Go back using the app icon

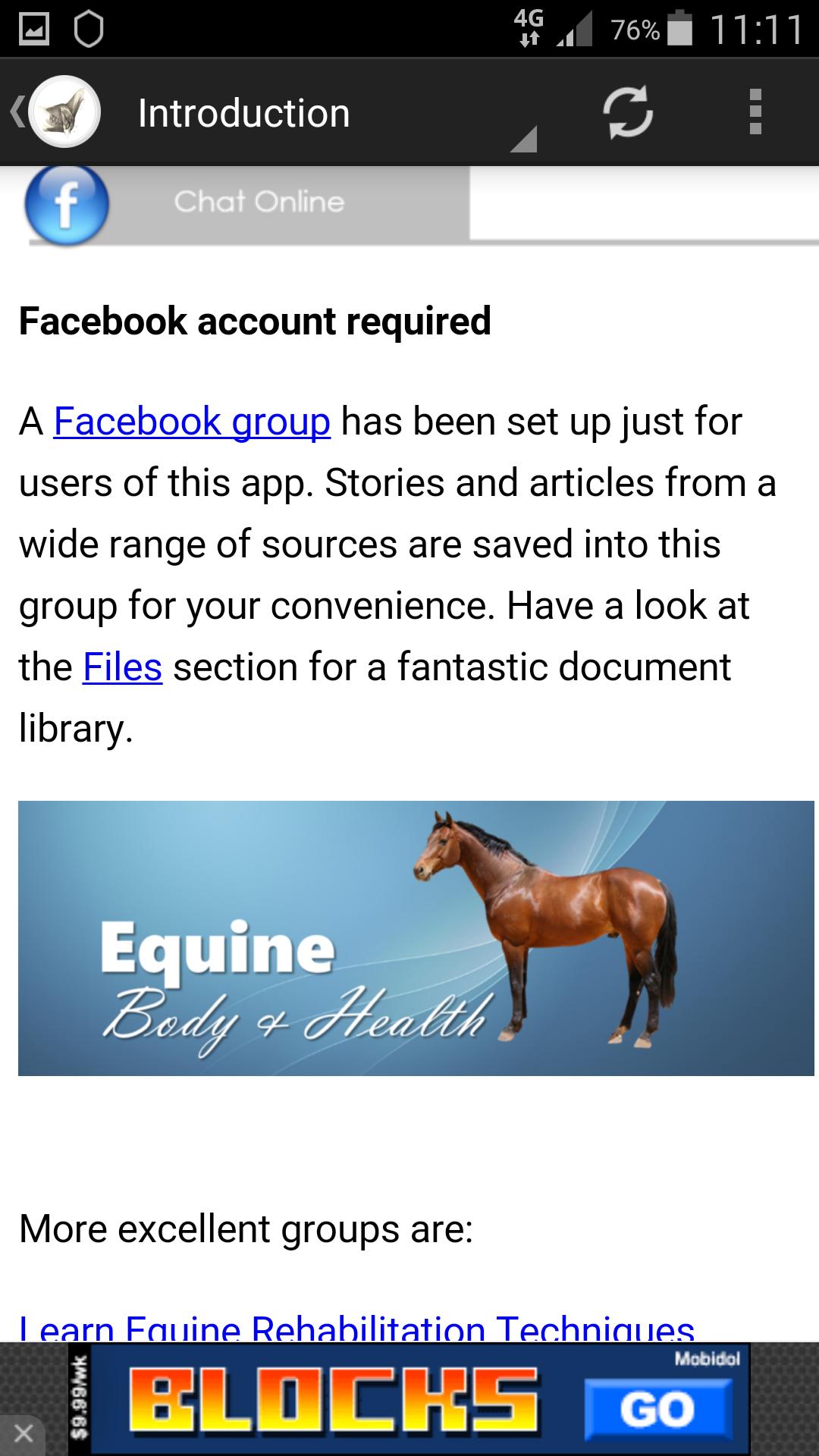coord(56,113)
